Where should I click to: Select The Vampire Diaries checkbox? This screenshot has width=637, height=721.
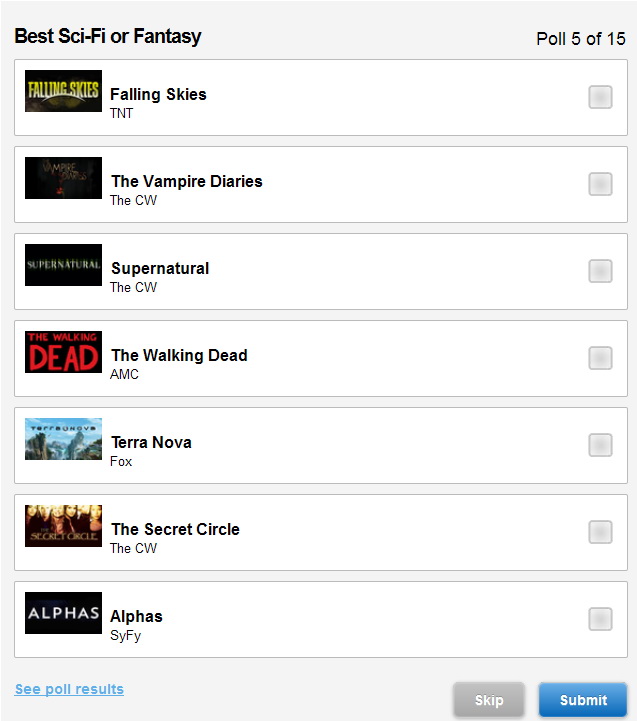tap(600, 184)
